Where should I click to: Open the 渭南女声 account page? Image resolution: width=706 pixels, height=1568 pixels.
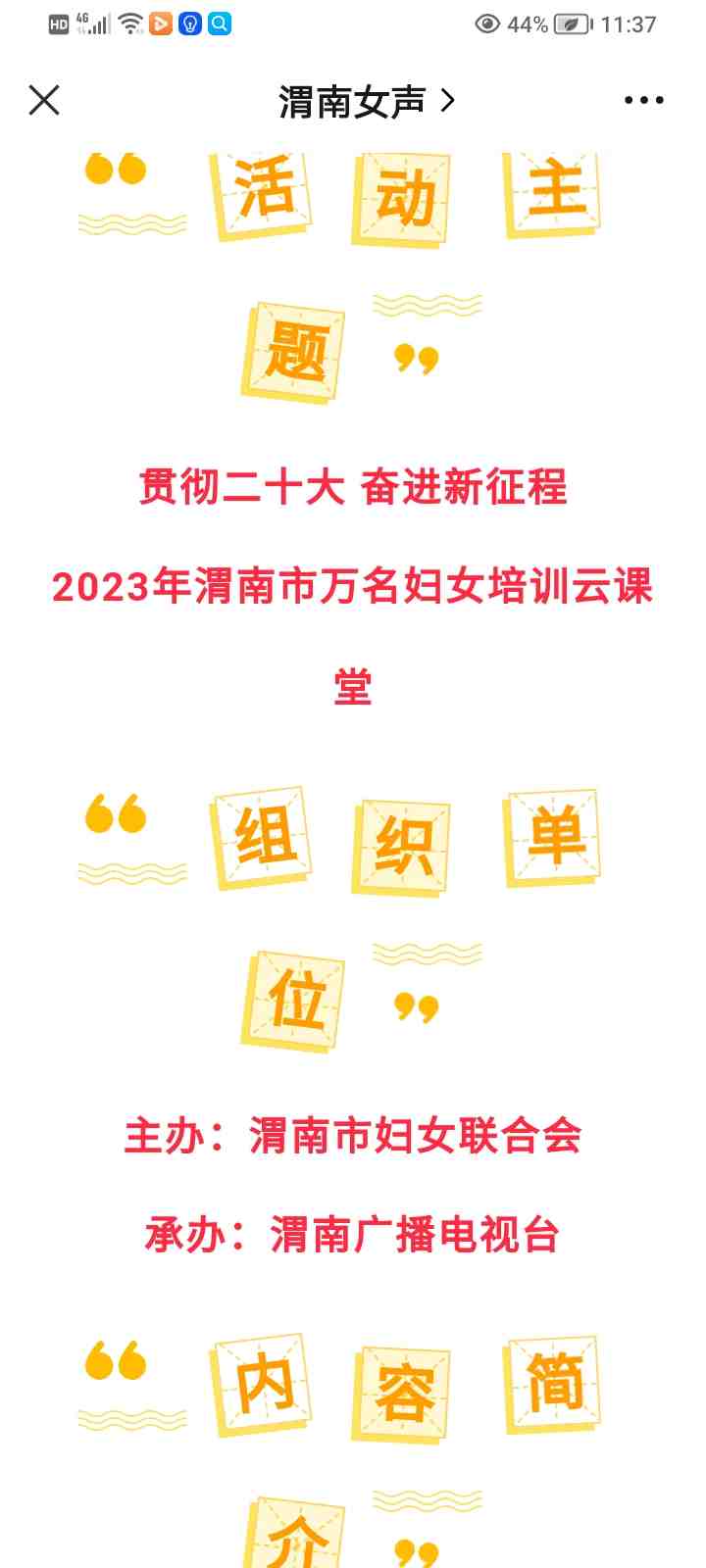coord(366,101)
